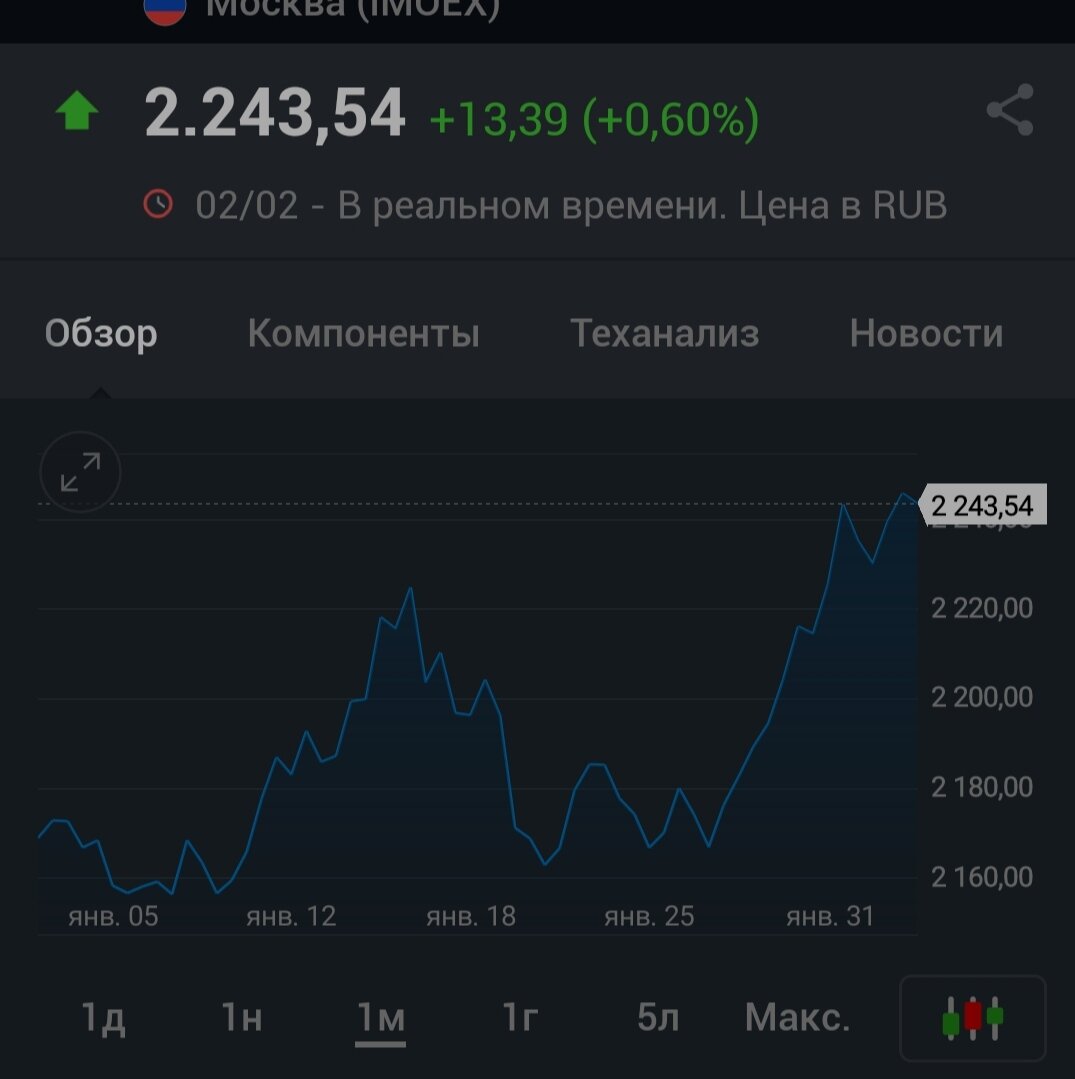Share the IMOEX index quote
This screenshot has width=1075, height=1079.
(x=1010, y=110)
